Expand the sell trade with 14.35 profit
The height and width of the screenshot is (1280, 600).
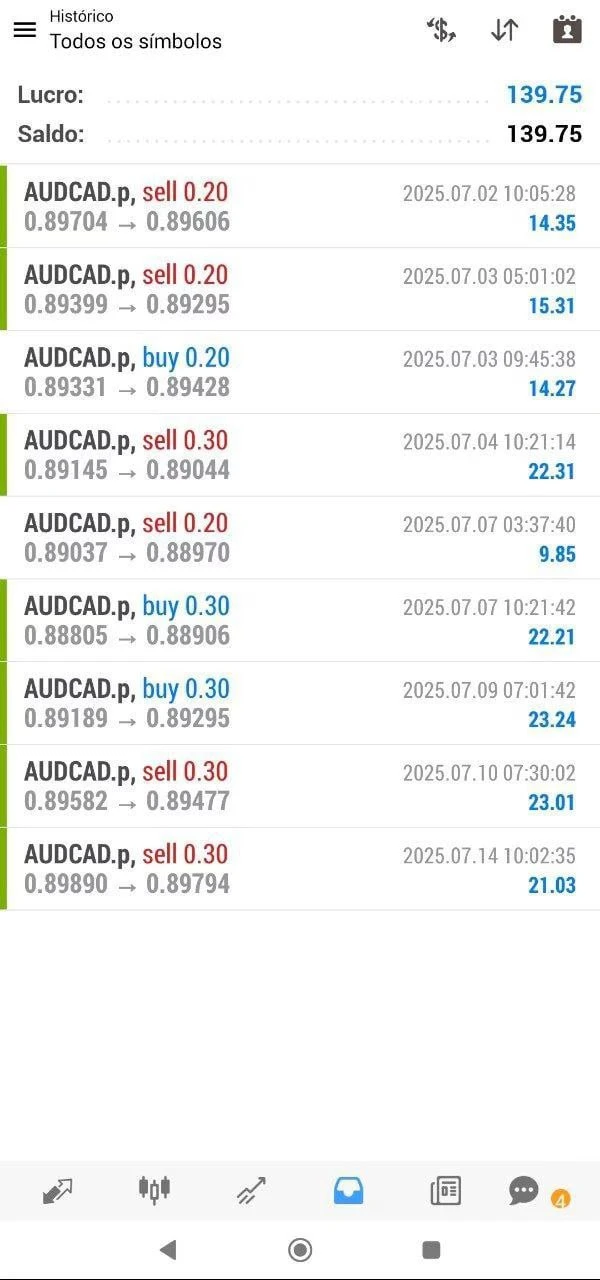coord(300,207)
